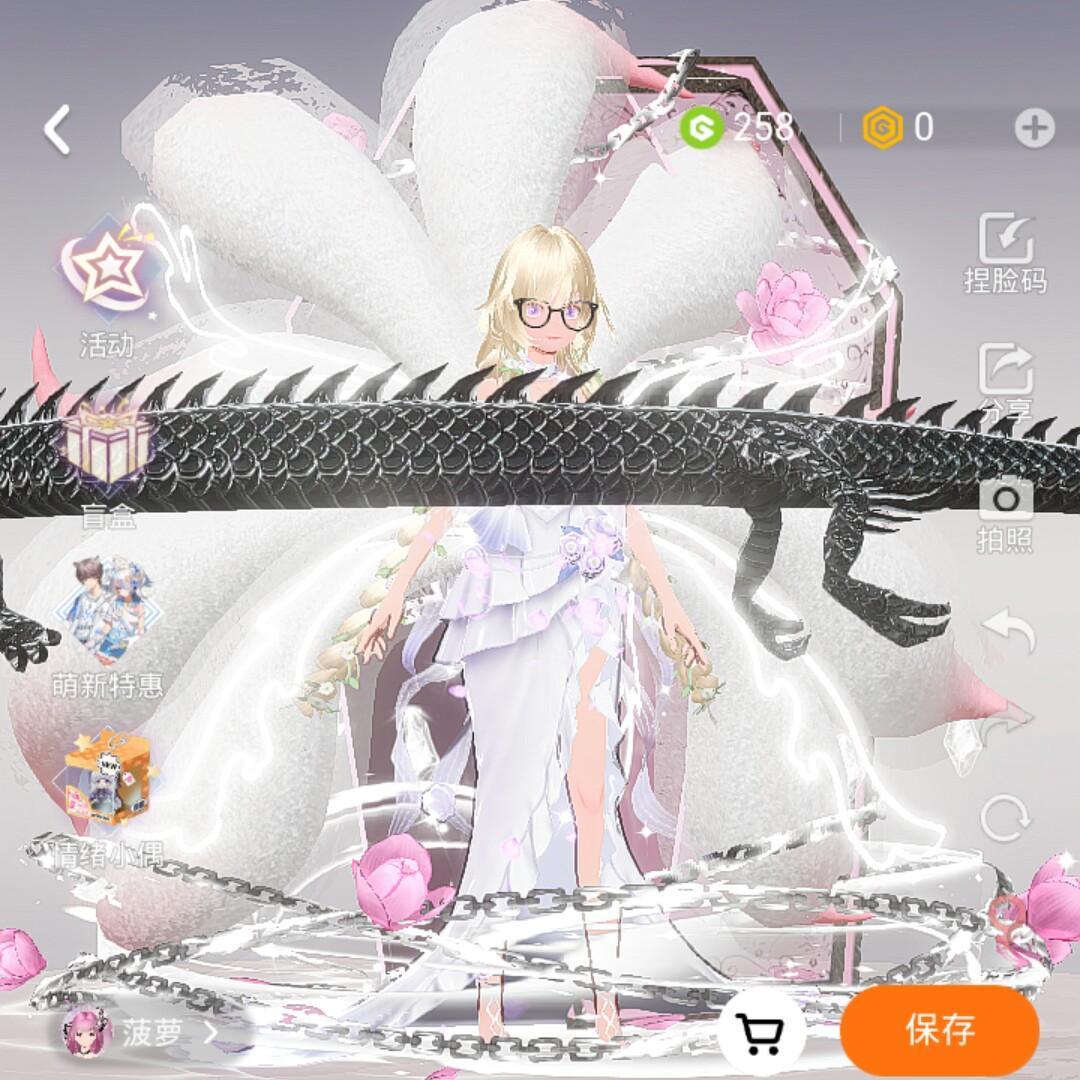
Task: Take a photo with 拍照
Action: (x=1005, y=512)
